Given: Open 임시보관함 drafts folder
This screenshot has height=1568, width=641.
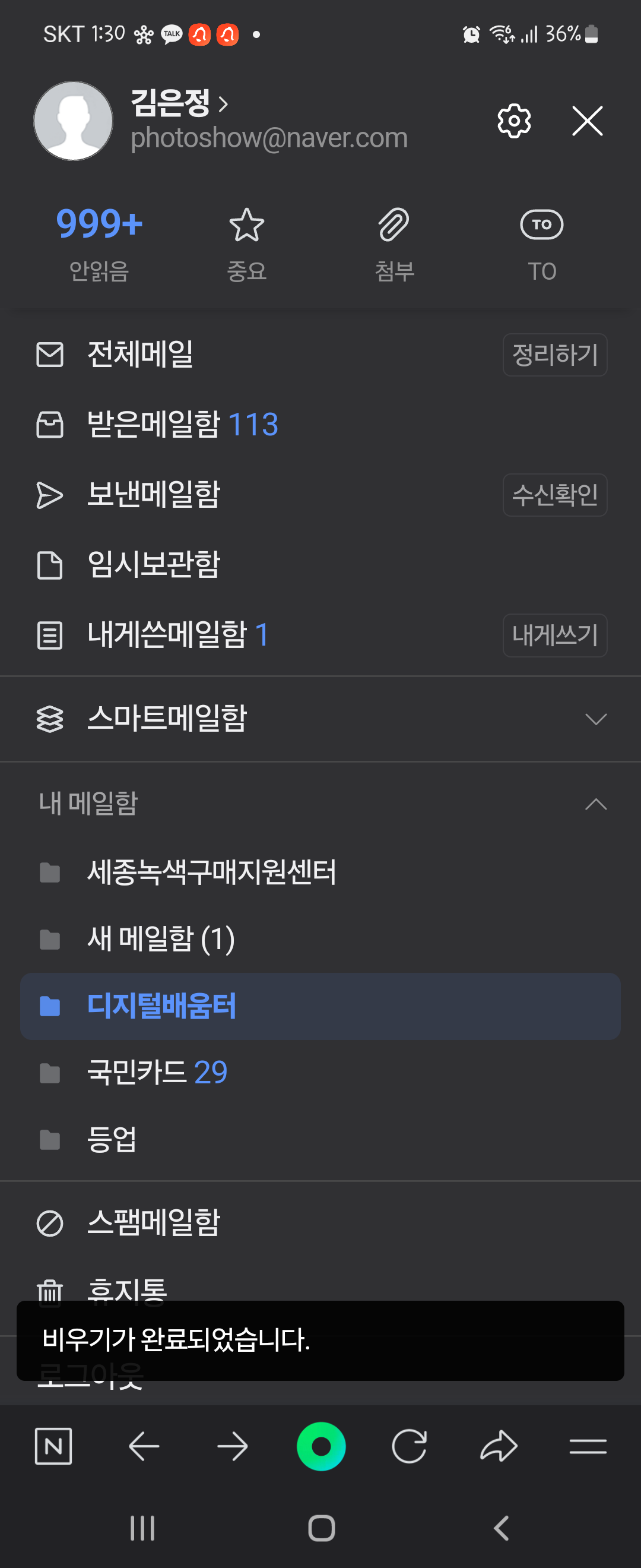Looking at the screenshot, I should (320, 565).
